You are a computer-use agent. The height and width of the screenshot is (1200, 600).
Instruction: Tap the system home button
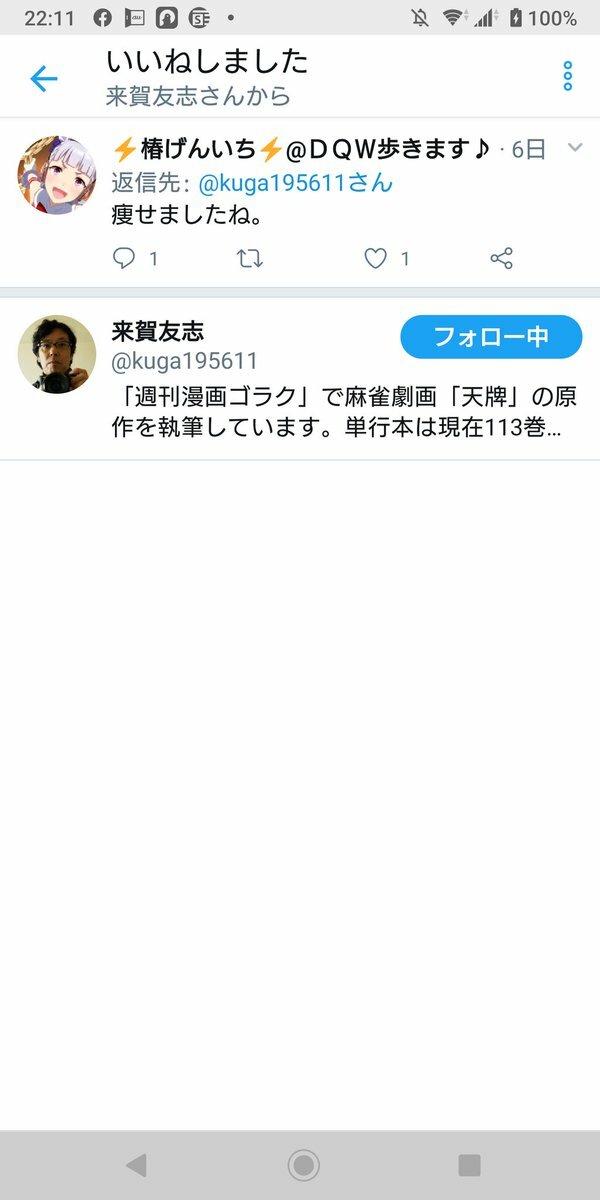(x=303, y=1165)
